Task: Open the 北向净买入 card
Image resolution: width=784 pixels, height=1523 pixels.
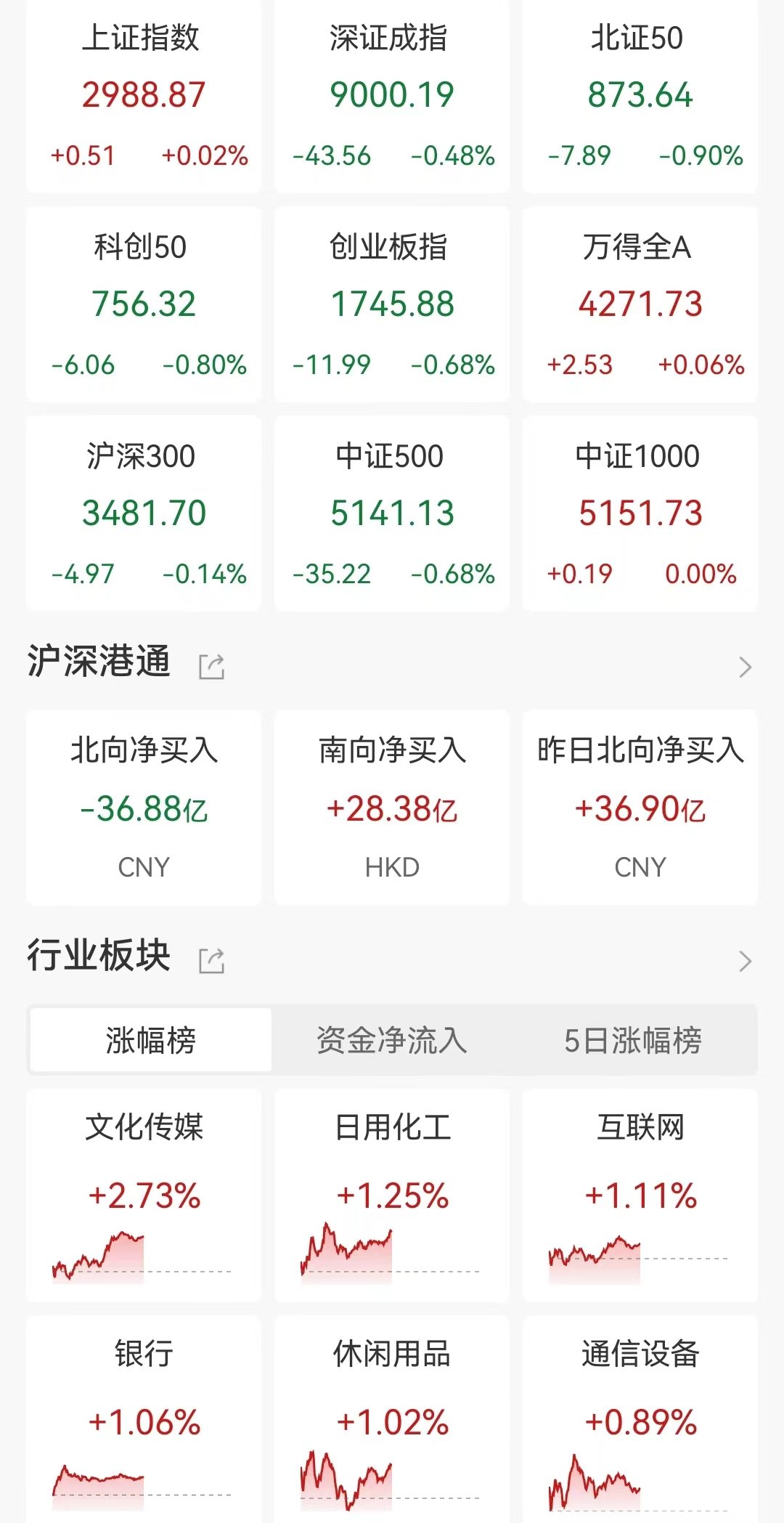Action: 144,808
